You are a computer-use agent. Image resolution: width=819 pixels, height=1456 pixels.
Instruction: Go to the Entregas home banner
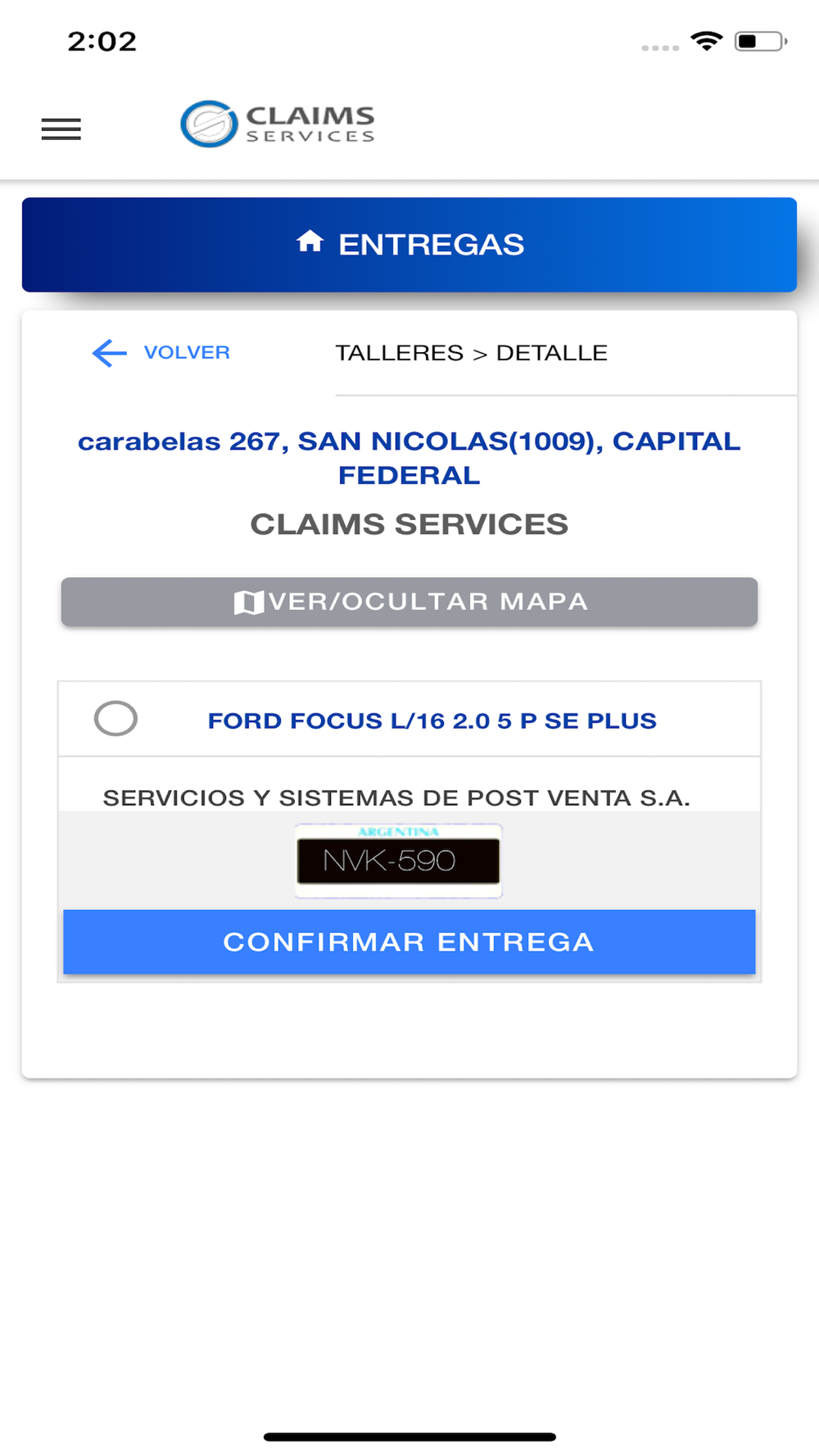pos(409,245)
